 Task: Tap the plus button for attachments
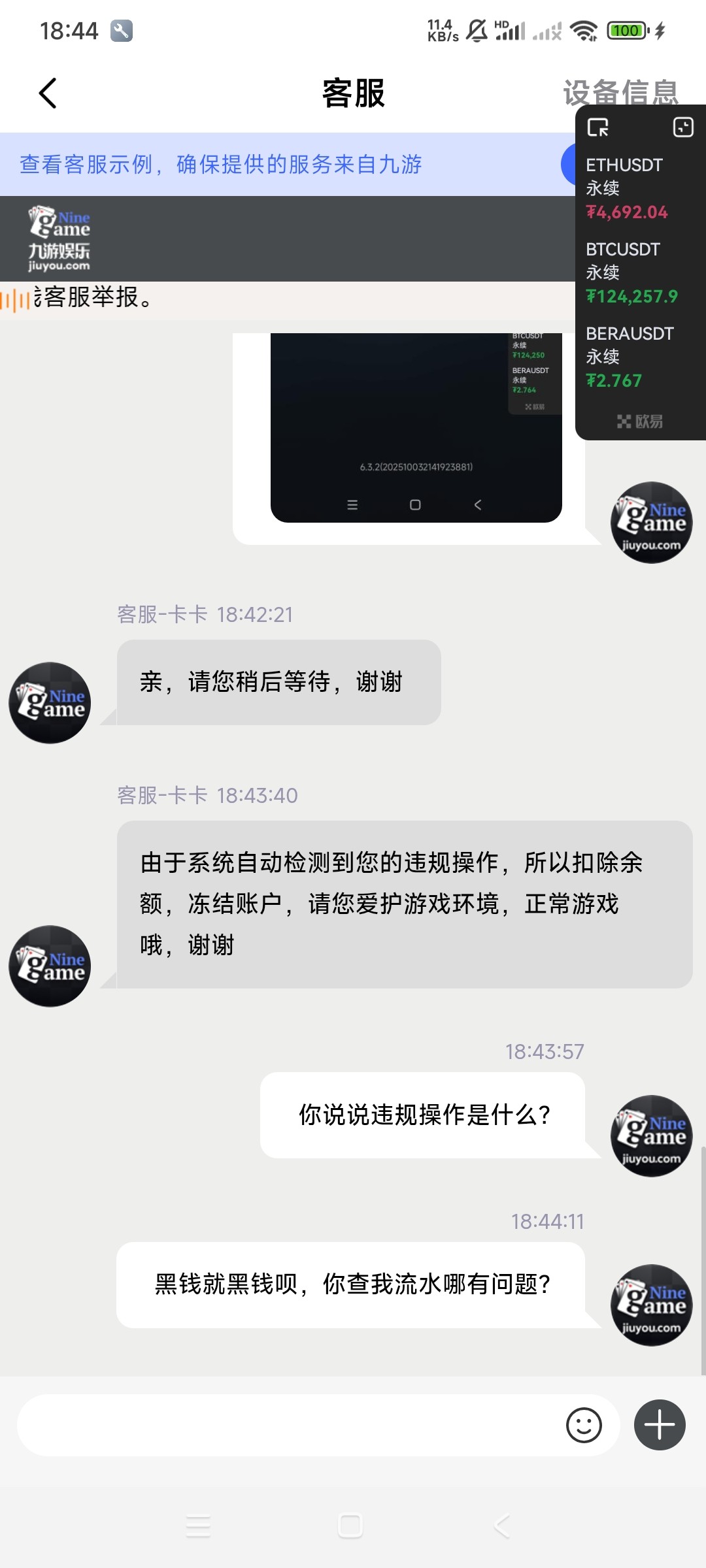tap(660, 1425)
